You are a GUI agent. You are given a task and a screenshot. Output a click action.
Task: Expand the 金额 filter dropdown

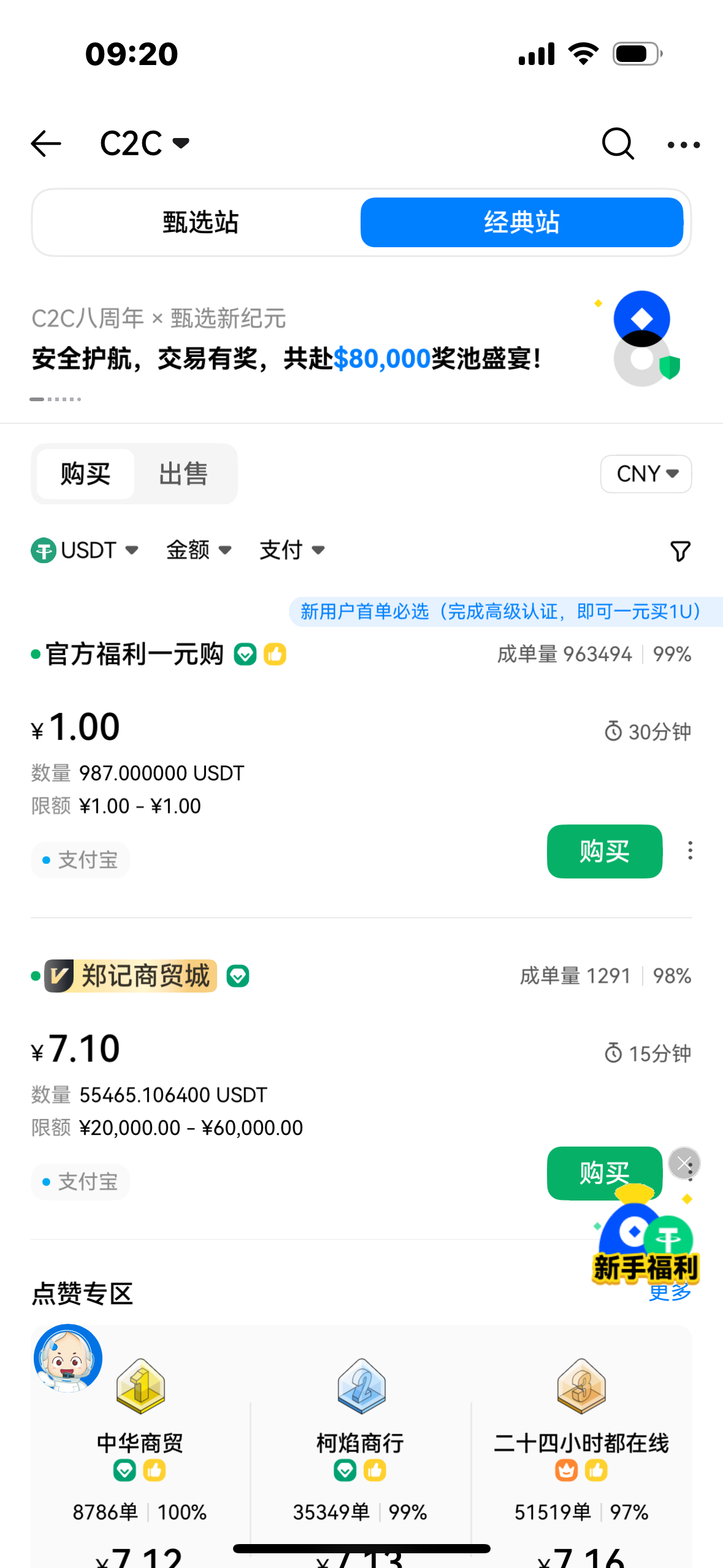(x=199, y=550)
